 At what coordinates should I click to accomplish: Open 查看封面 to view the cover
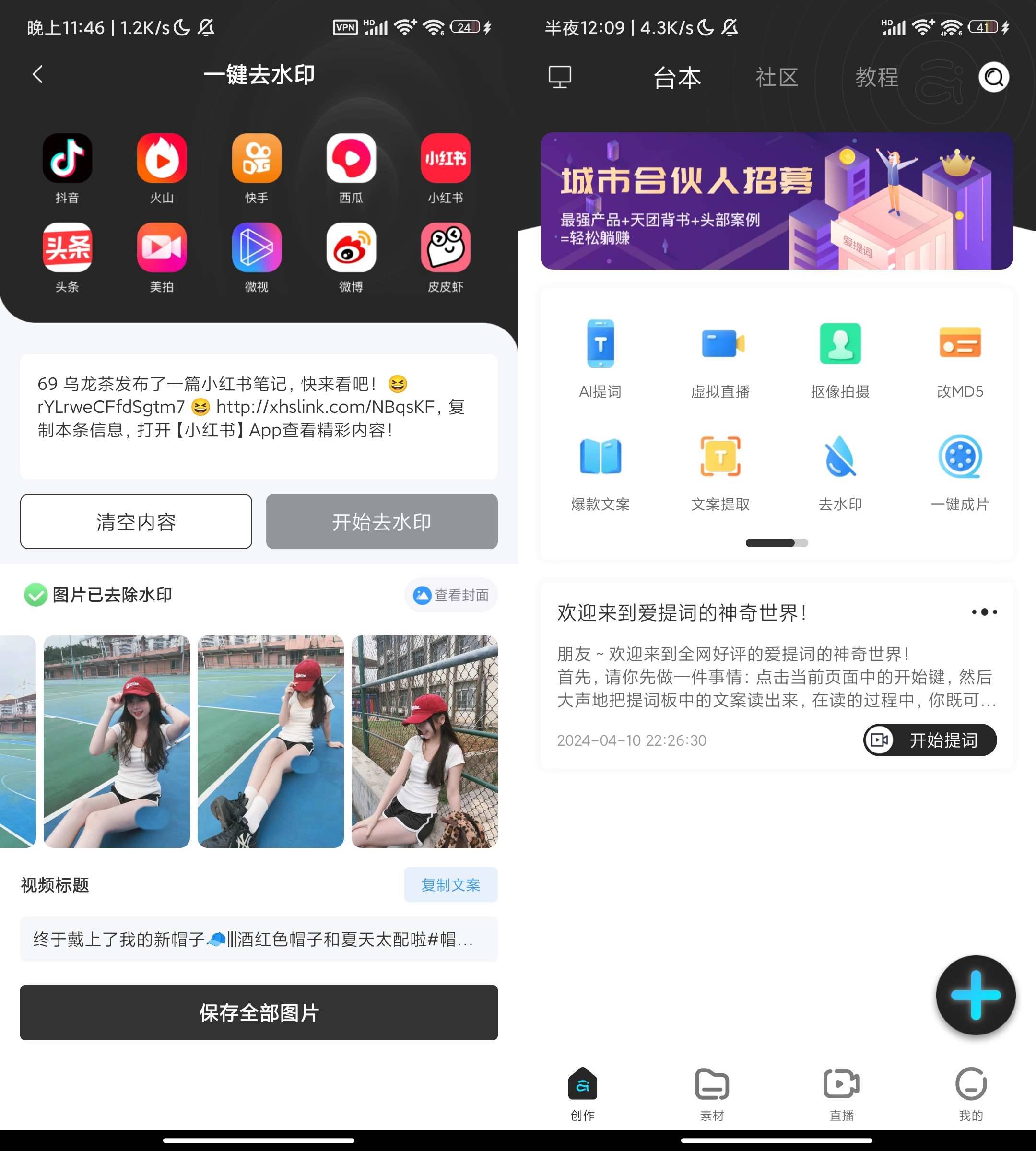451,595
